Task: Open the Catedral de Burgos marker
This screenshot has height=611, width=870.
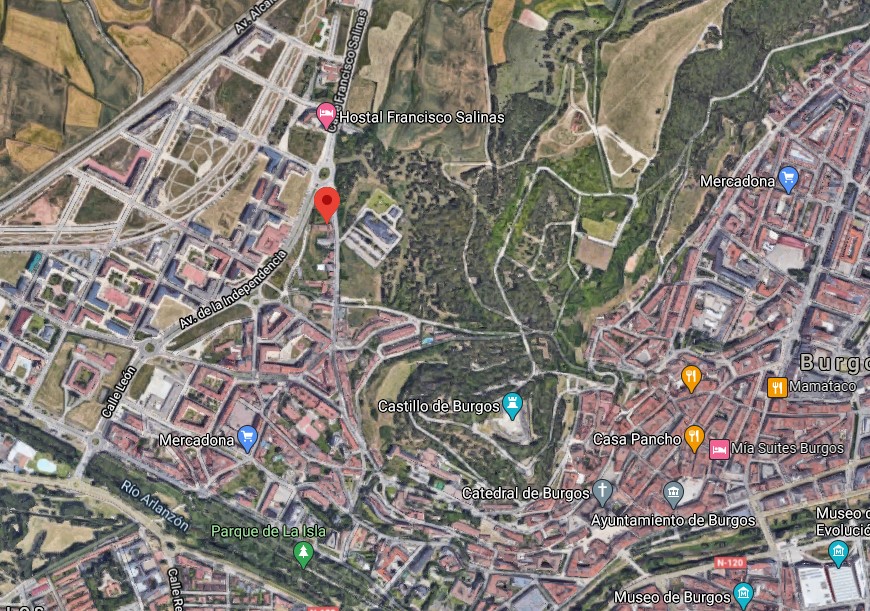Action: pyautogui.click(x=603, y=492)
